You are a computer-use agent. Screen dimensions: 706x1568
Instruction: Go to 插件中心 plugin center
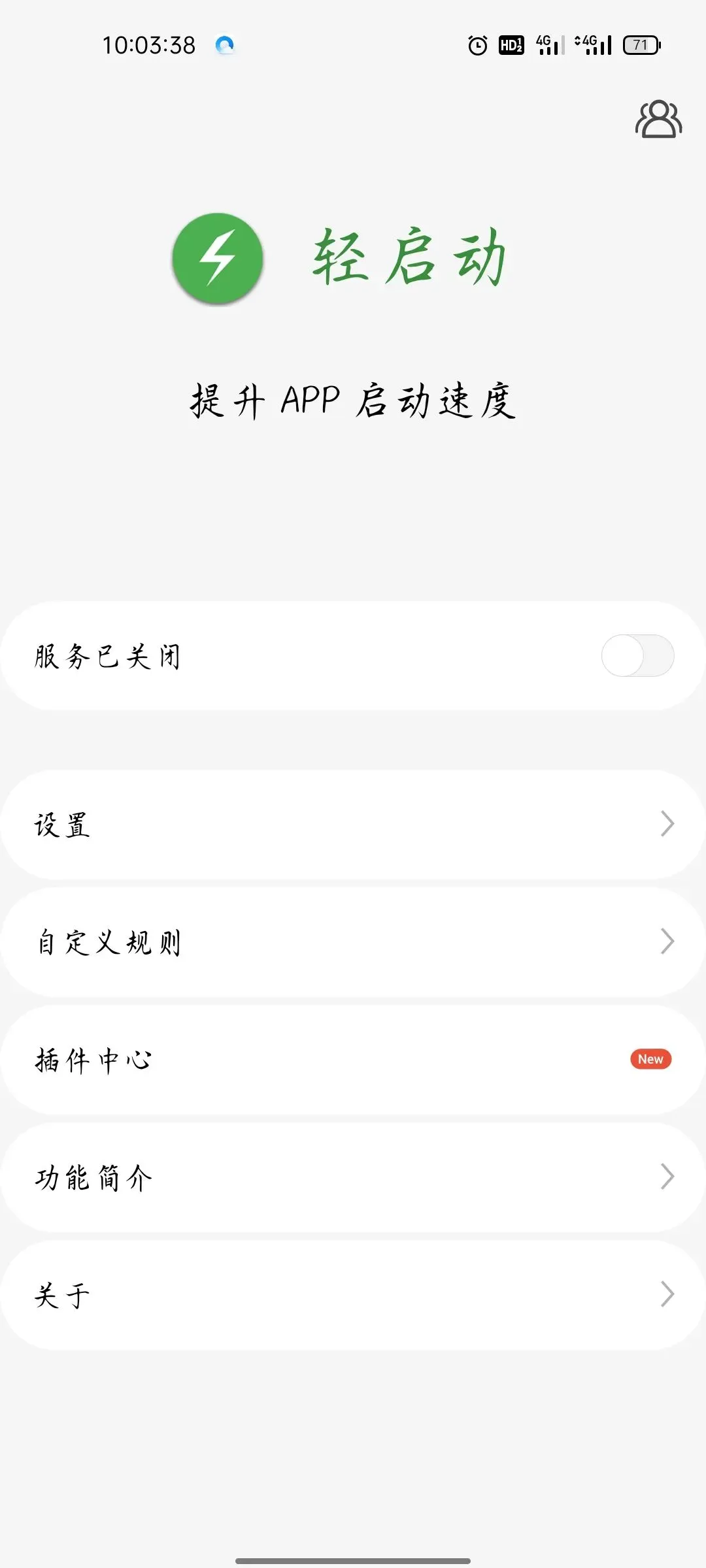click(353, 1060)
